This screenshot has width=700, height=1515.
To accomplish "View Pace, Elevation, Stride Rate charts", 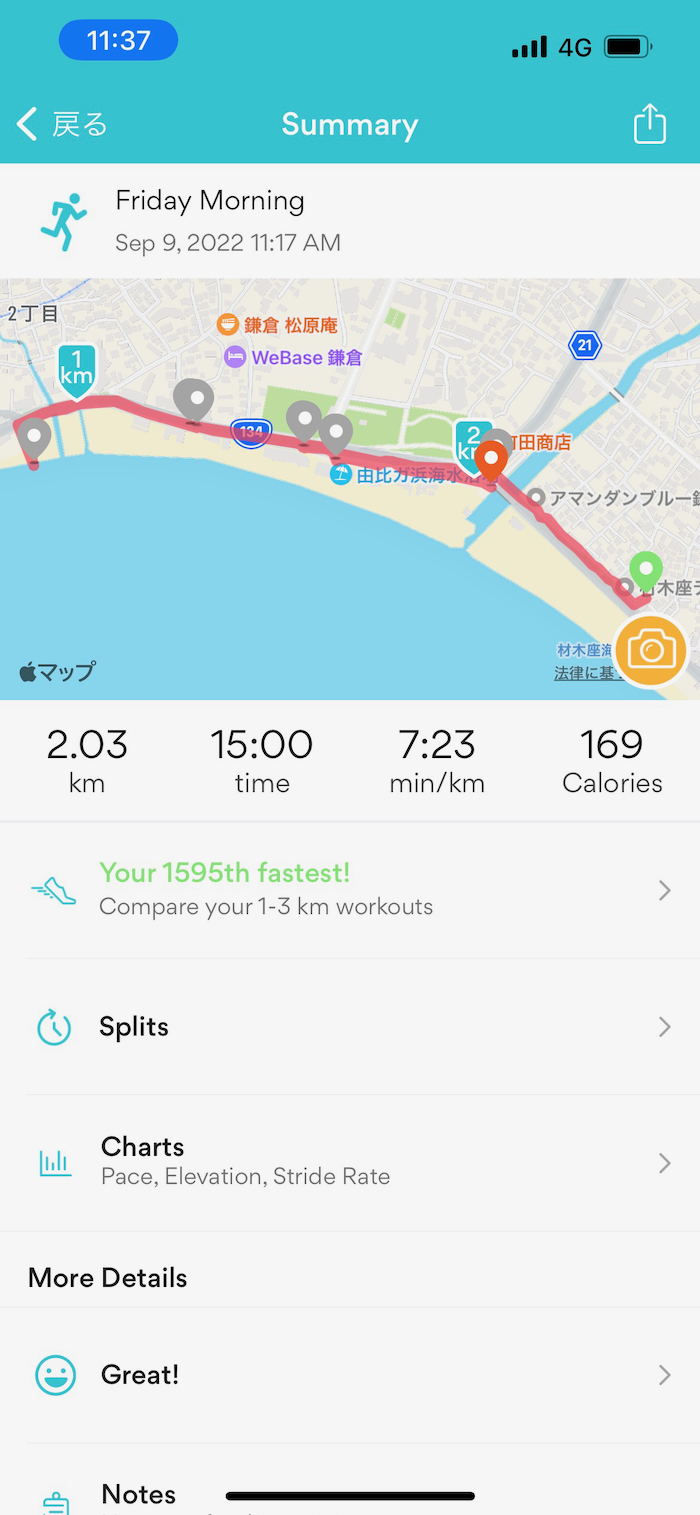I will pyautogui.click(x=350, y=1162).
